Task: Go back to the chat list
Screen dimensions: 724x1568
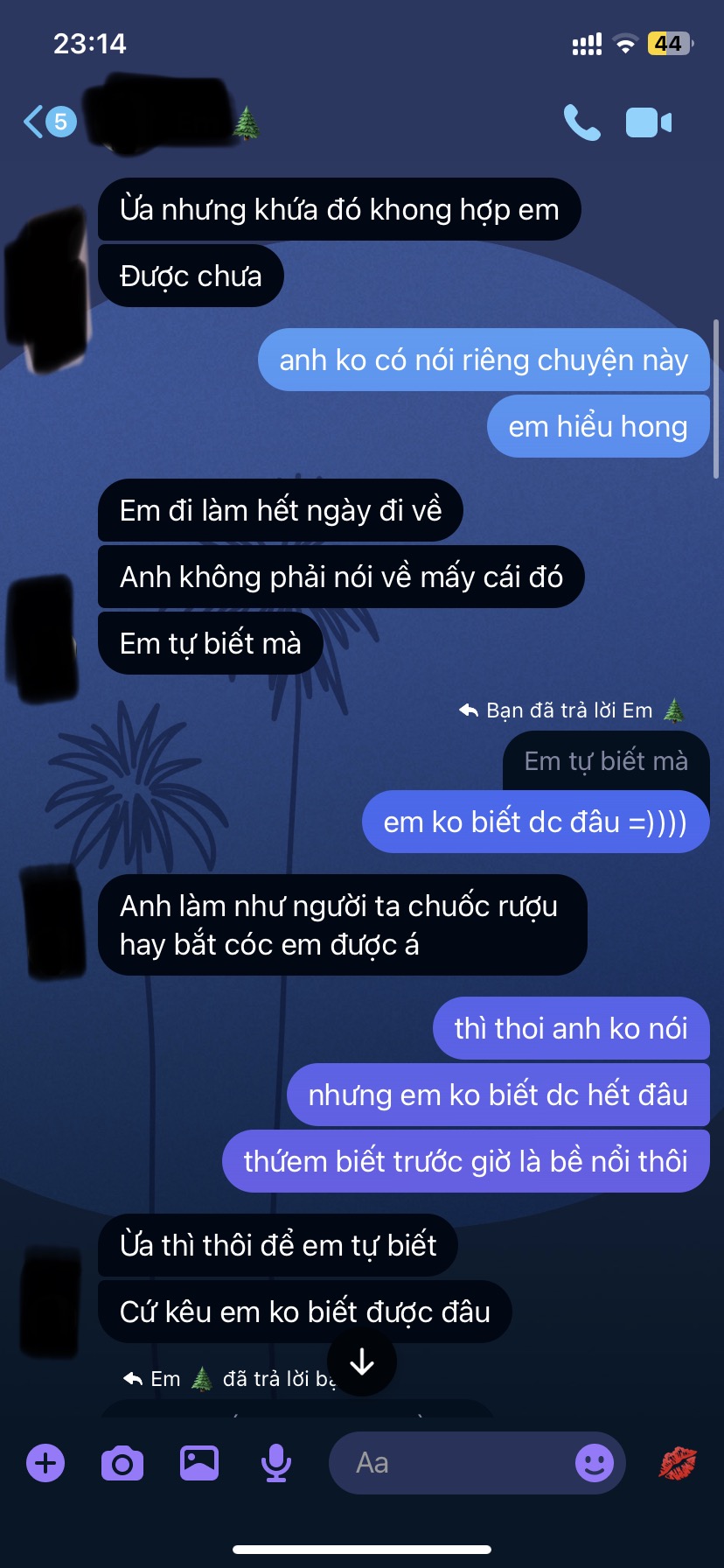Action: click(x=49, y=122)
